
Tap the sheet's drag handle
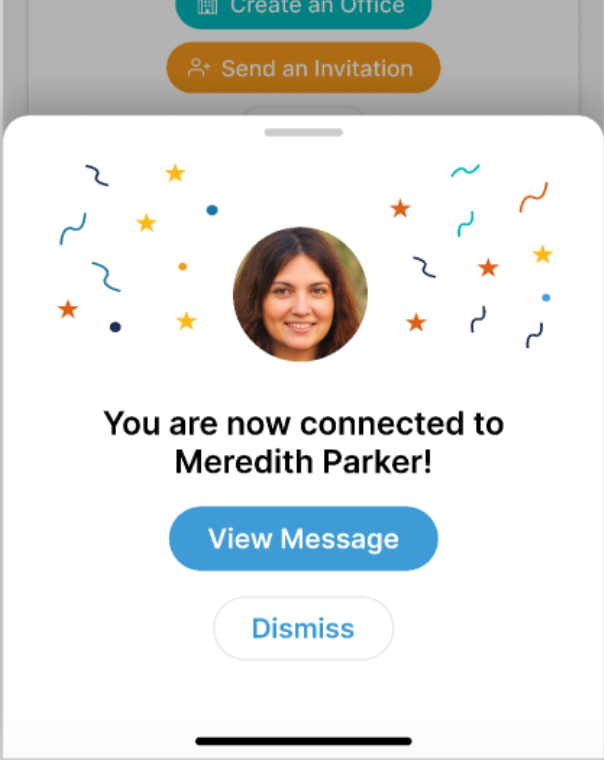click(303, 132)
